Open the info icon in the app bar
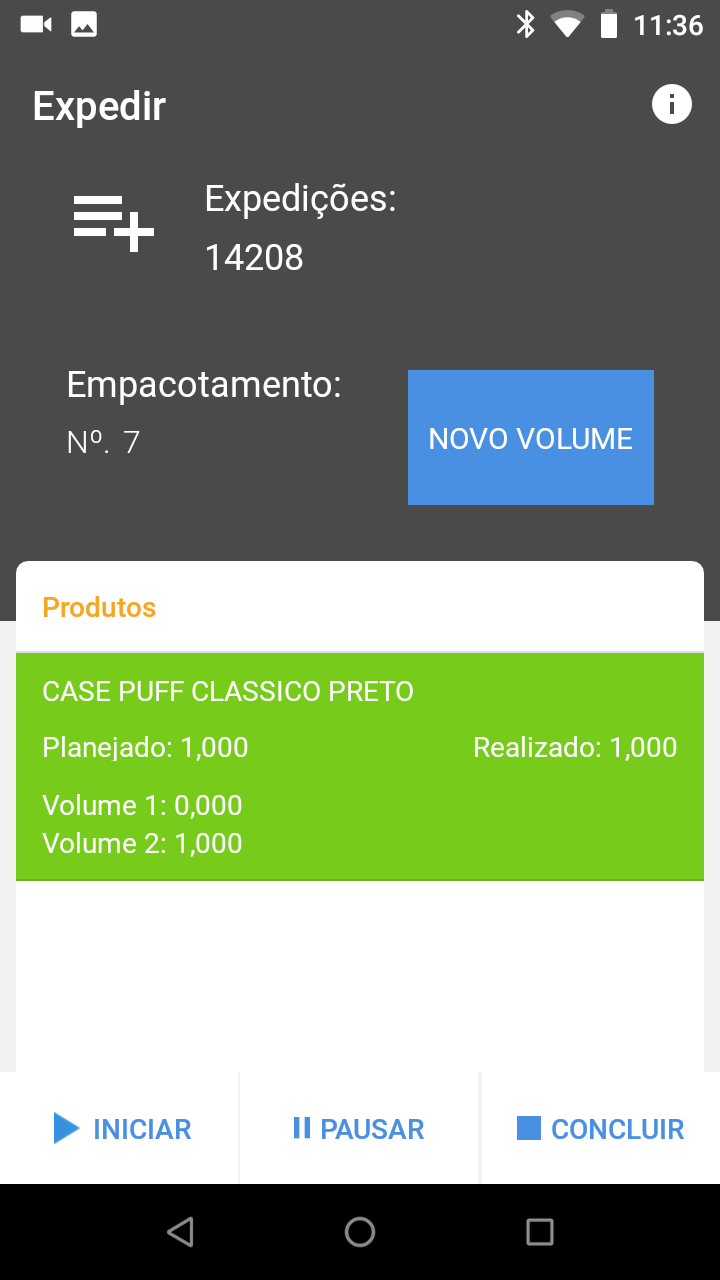 tap(671, 104)
